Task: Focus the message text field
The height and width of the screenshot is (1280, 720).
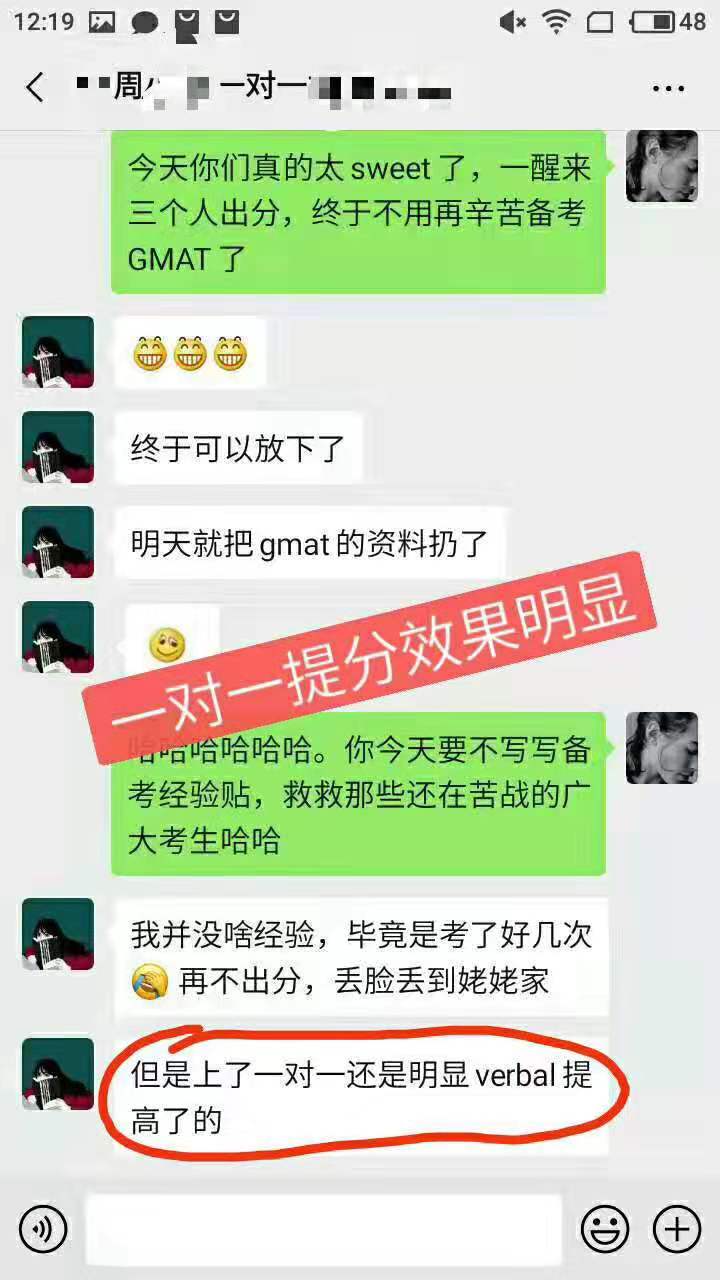Action: tap(323, 1228)
